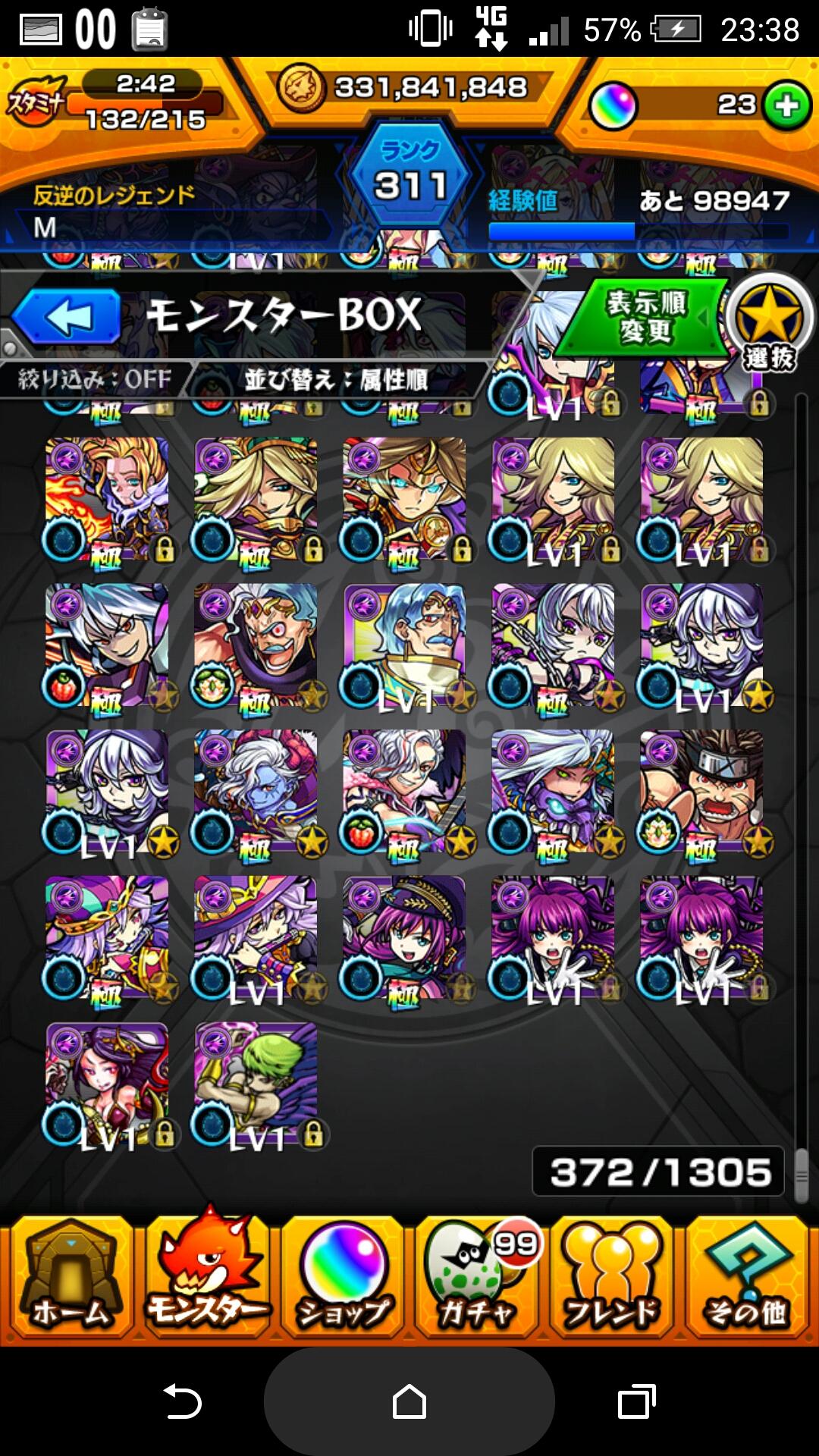The height and width of the screenshot is (1456, 819).
Task: Select the flame-wielding blond monster tile
Action: 107,498
